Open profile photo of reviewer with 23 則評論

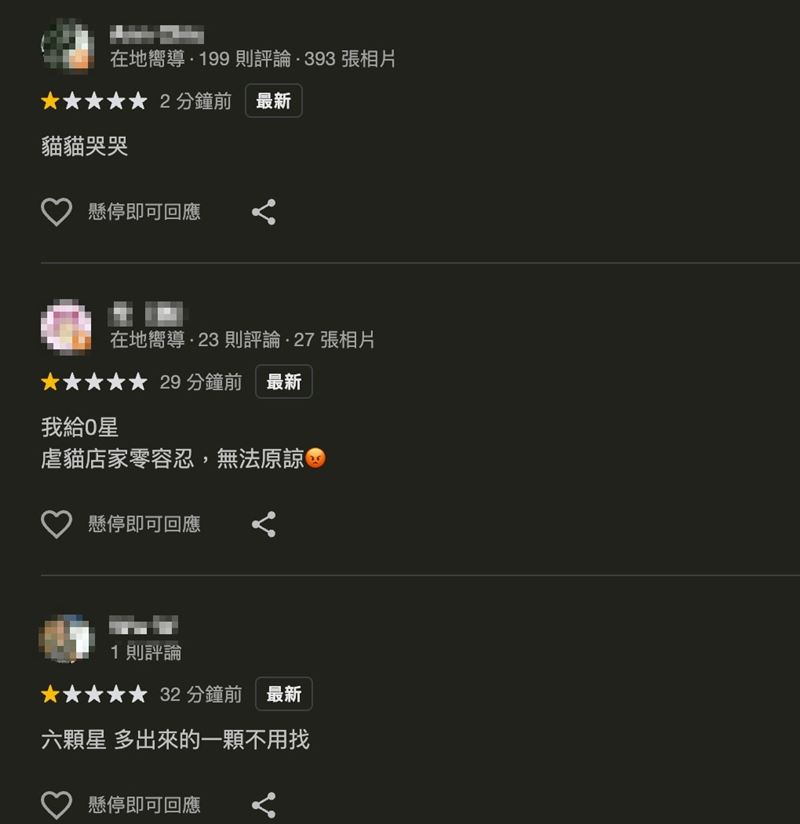click(x=67, y=327)
